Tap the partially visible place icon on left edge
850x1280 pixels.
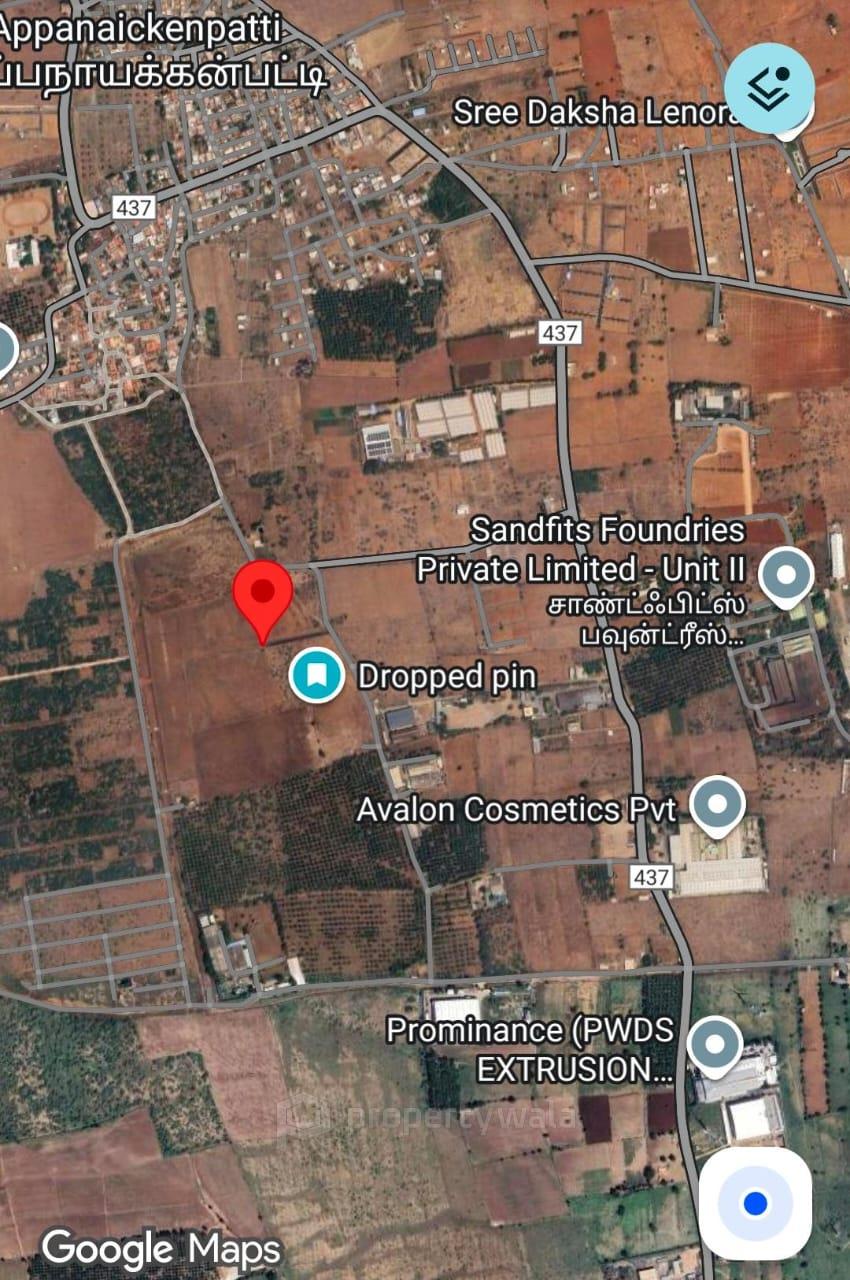coord(7,345)
